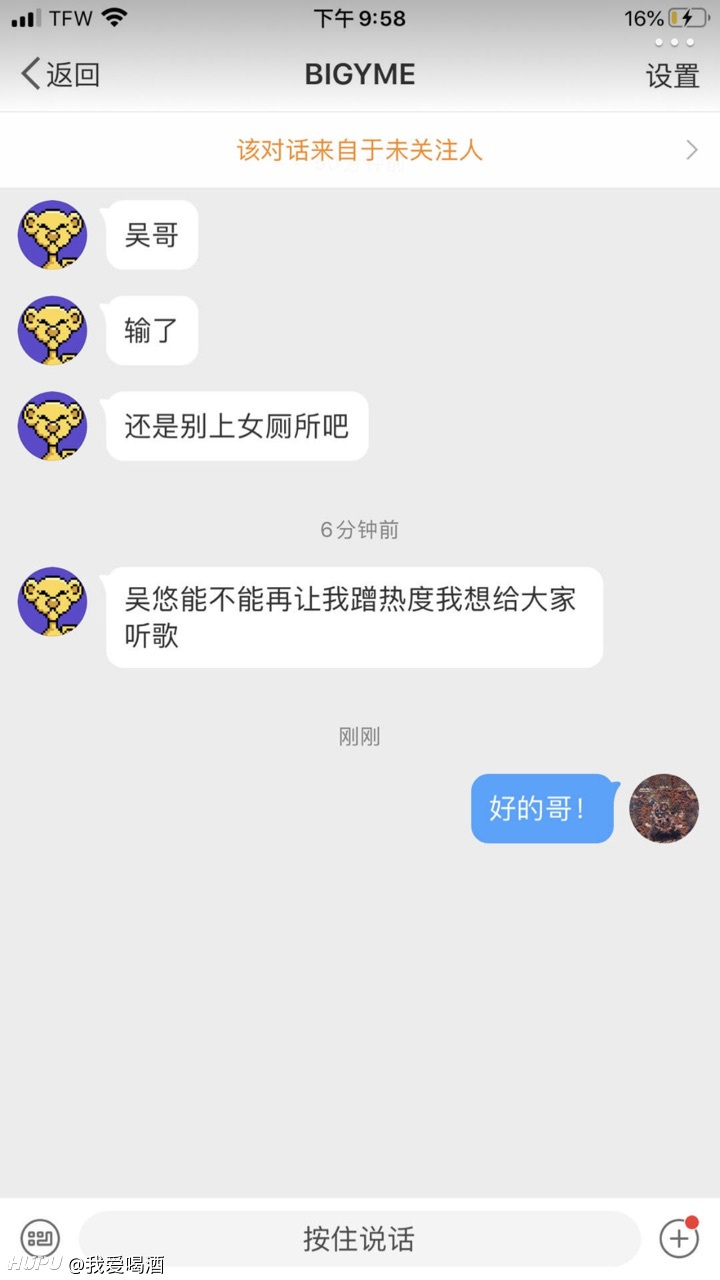The image size is (720, 1280).
Task: Open my own avatar beside 好的哥！
Action: pos(664,808)
